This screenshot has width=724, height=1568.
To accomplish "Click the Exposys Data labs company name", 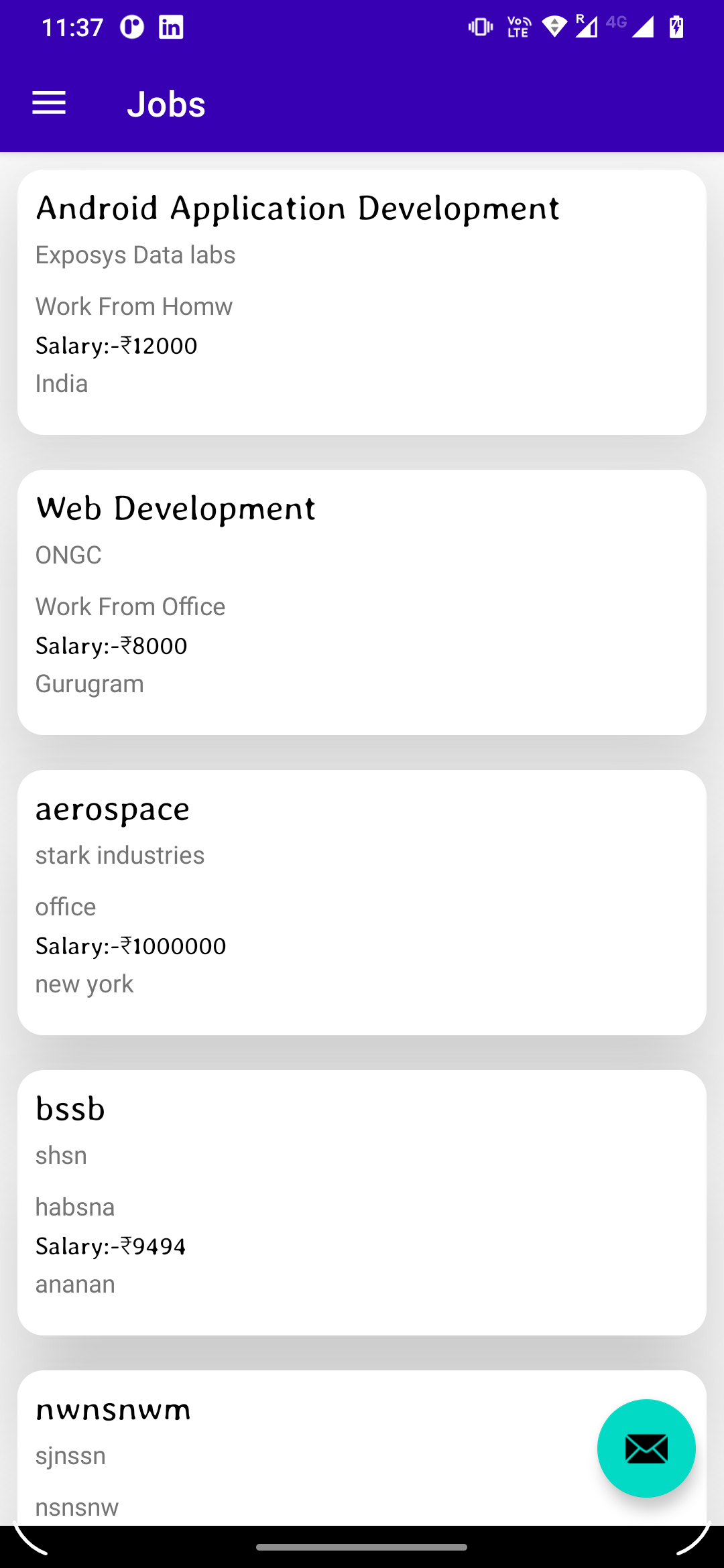I will tap(135, 255).
